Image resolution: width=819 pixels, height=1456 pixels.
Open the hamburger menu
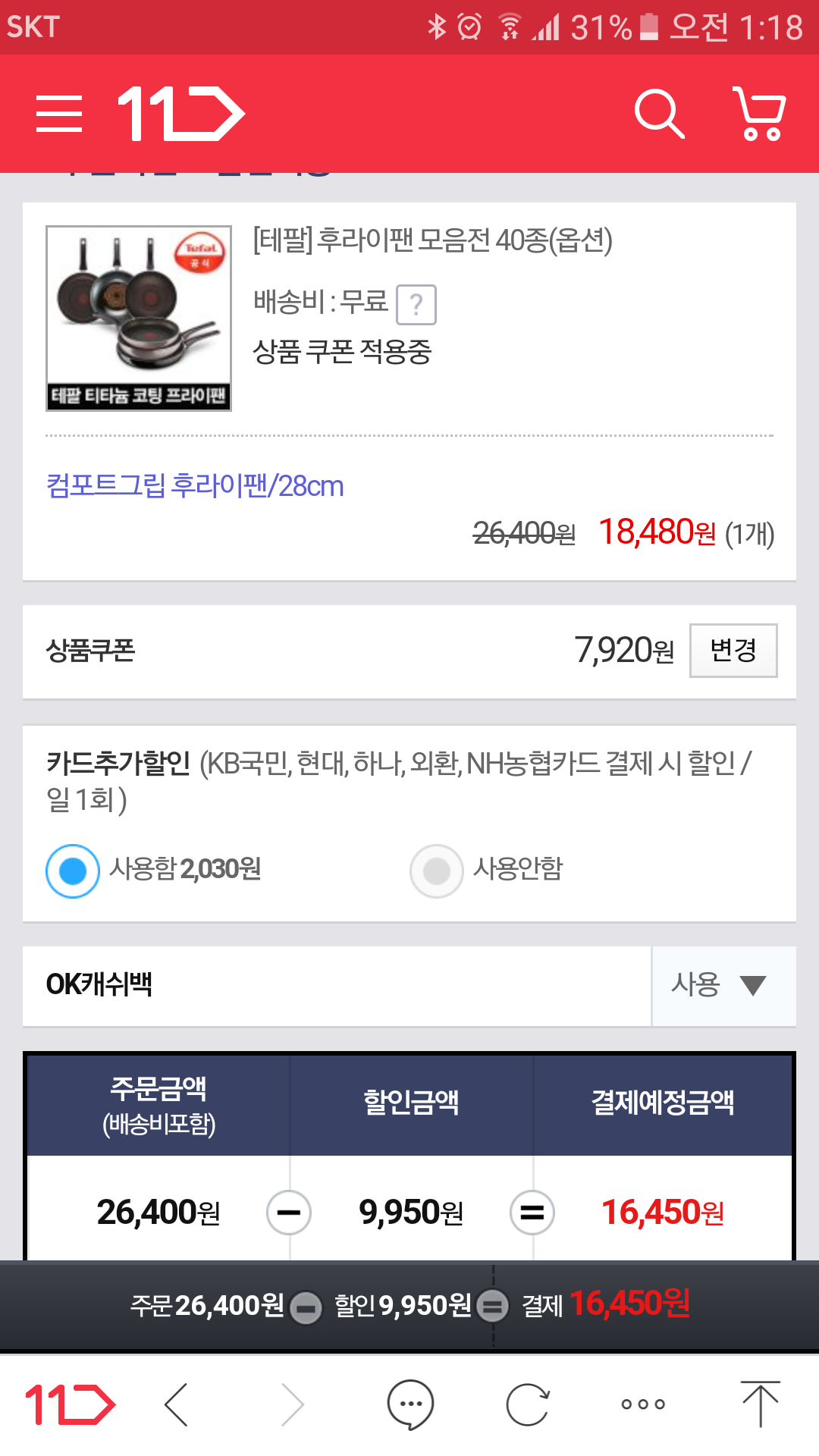pos(59,114)
